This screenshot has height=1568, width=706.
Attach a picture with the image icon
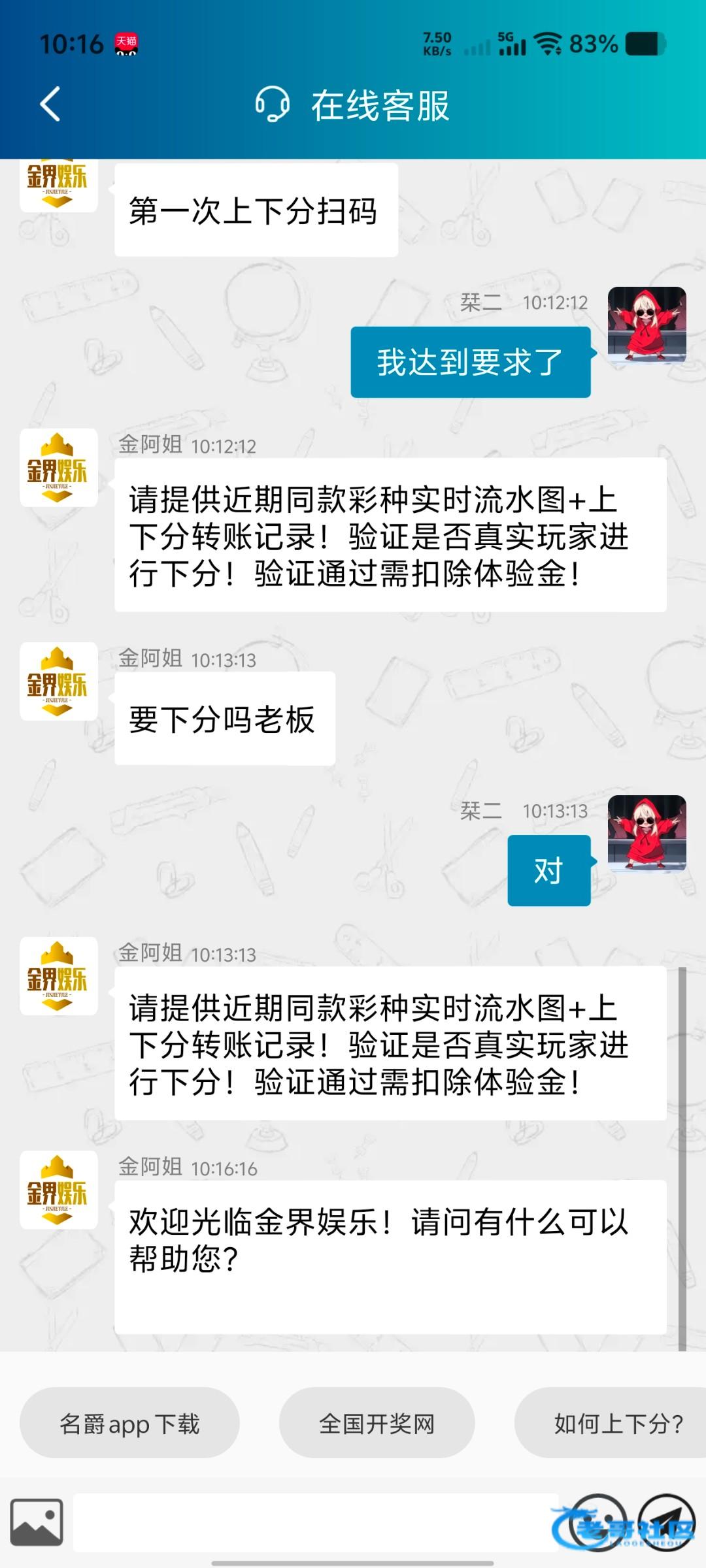click(x=37, y=1522)
